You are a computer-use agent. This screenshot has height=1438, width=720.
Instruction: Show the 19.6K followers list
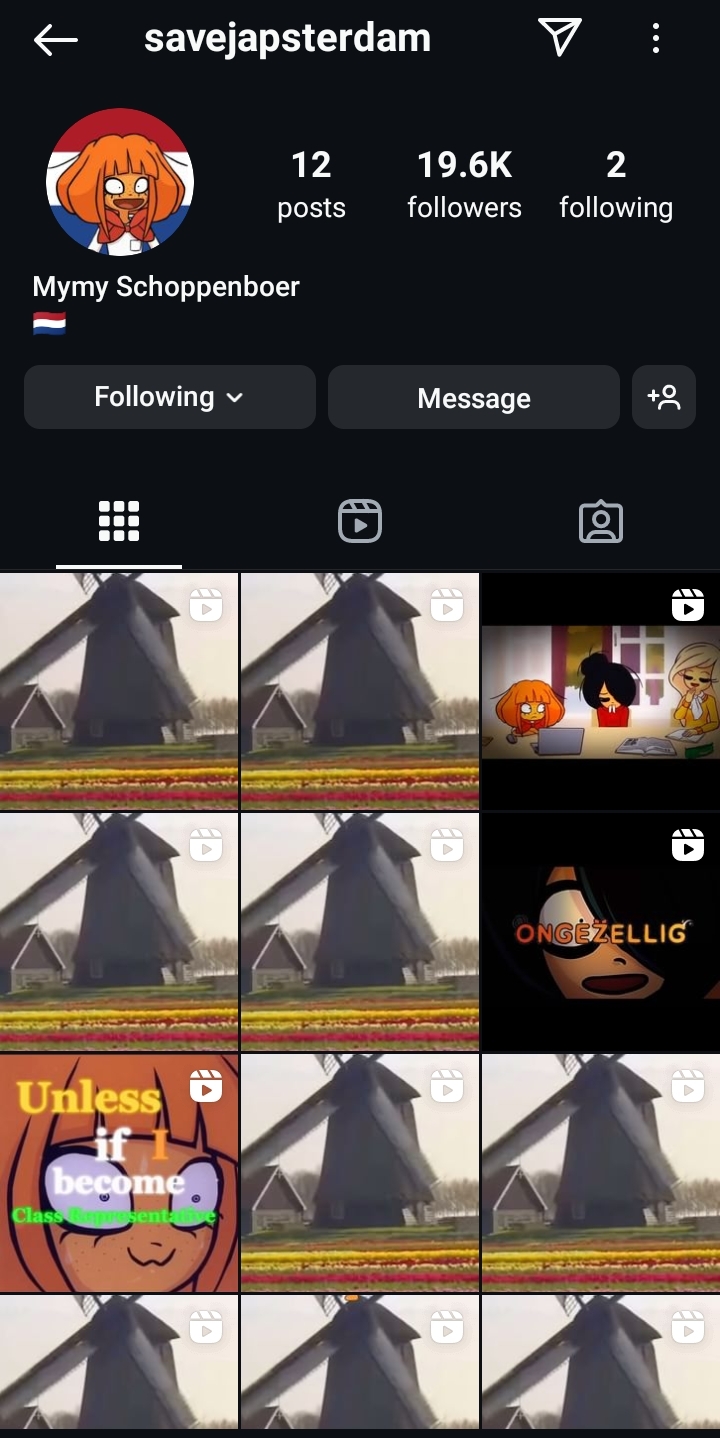464,184
